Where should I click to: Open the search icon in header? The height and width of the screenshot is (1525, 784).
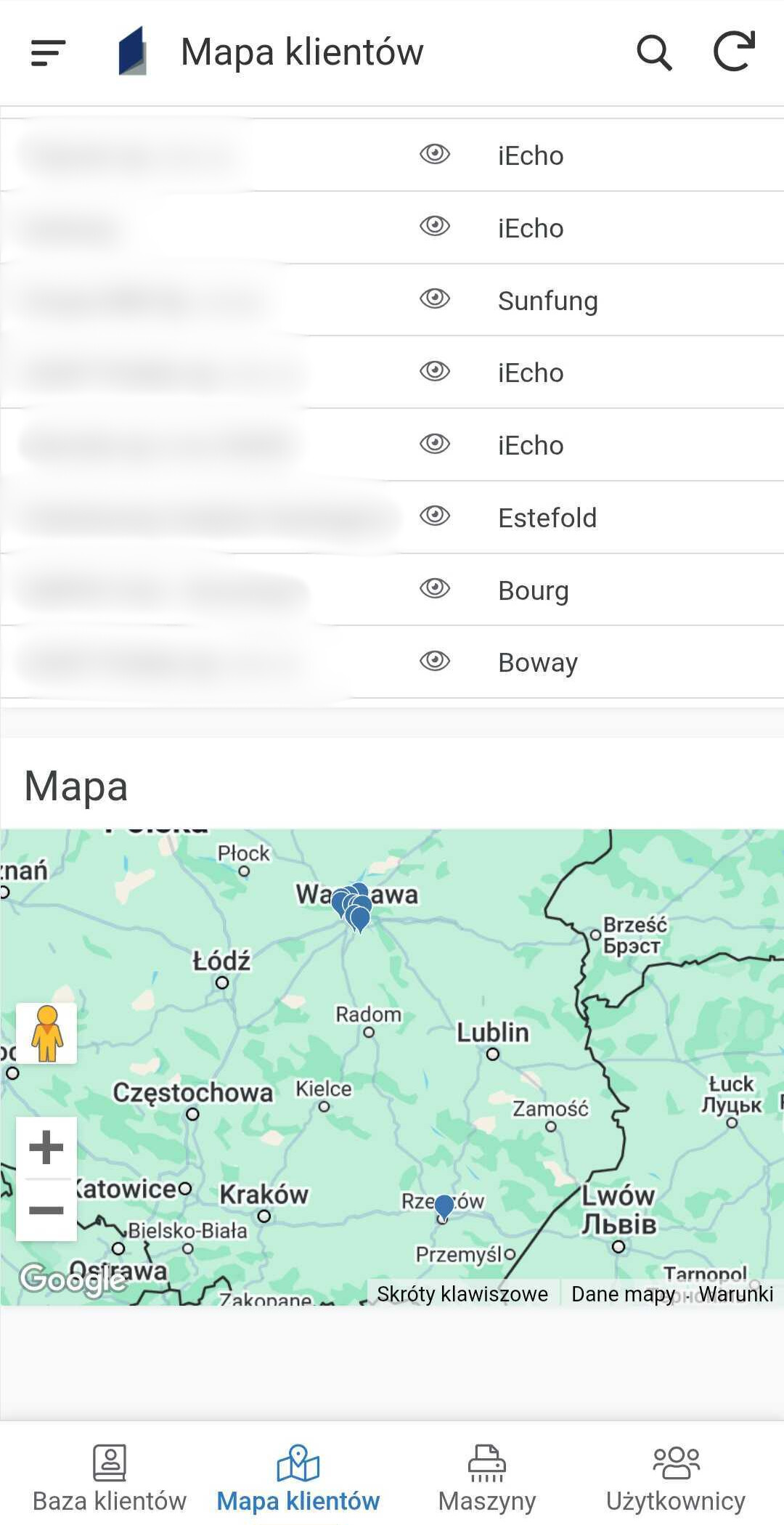(654, 52)
